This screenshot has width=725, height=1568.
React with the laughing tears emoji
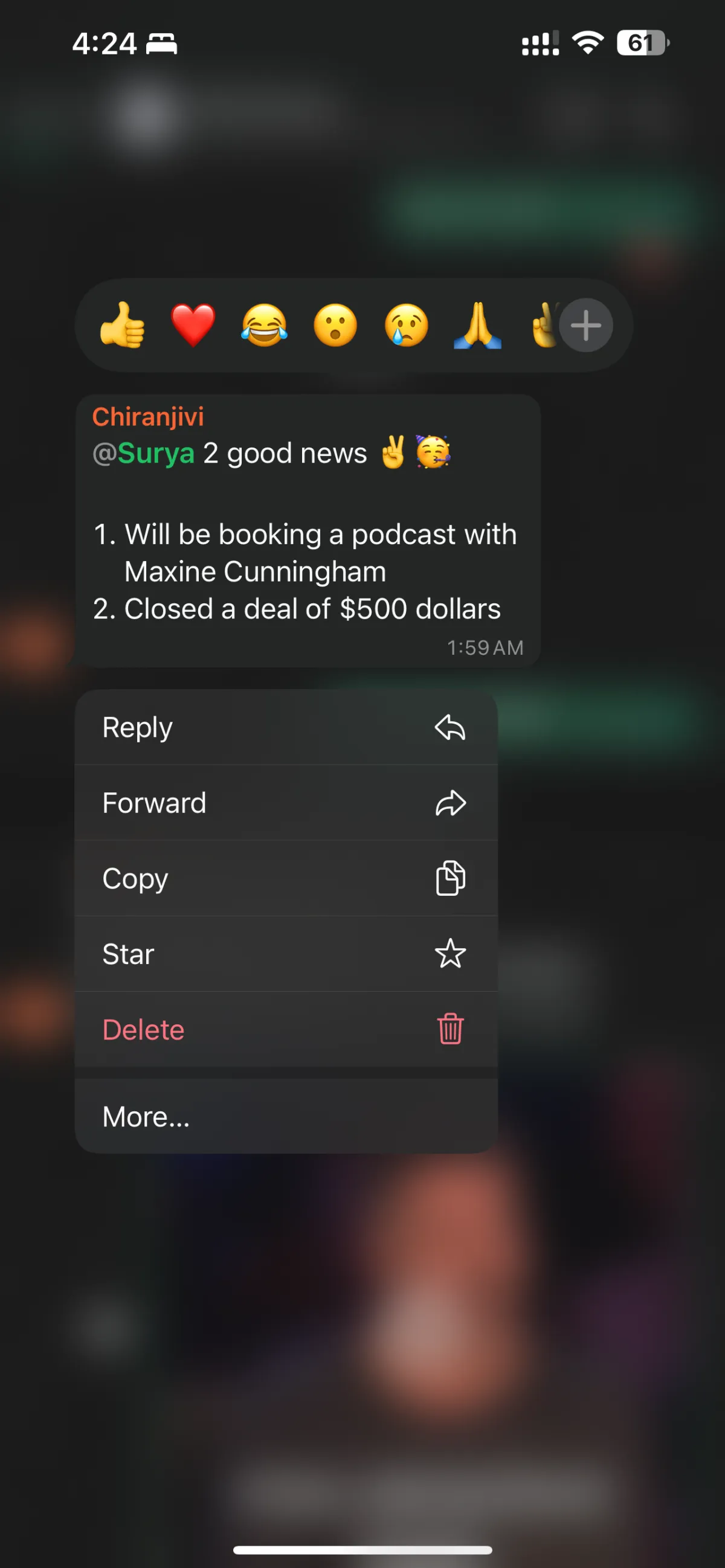264,325
